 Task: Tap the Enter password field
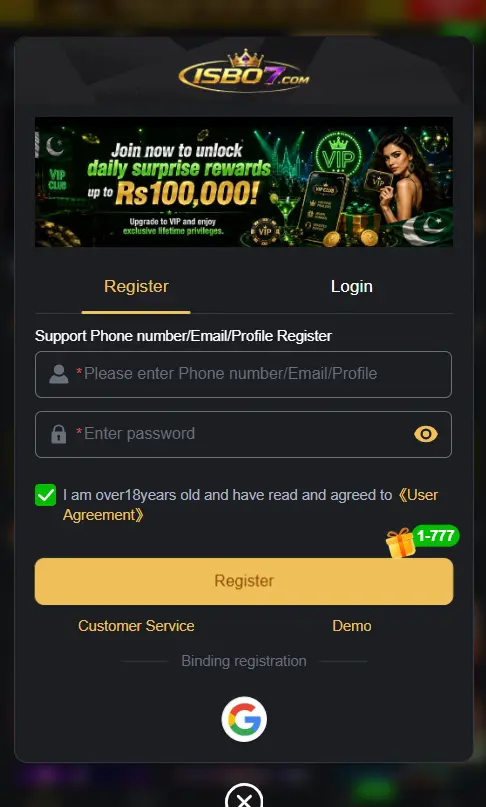pyautogui.click(x=244, y=434)
